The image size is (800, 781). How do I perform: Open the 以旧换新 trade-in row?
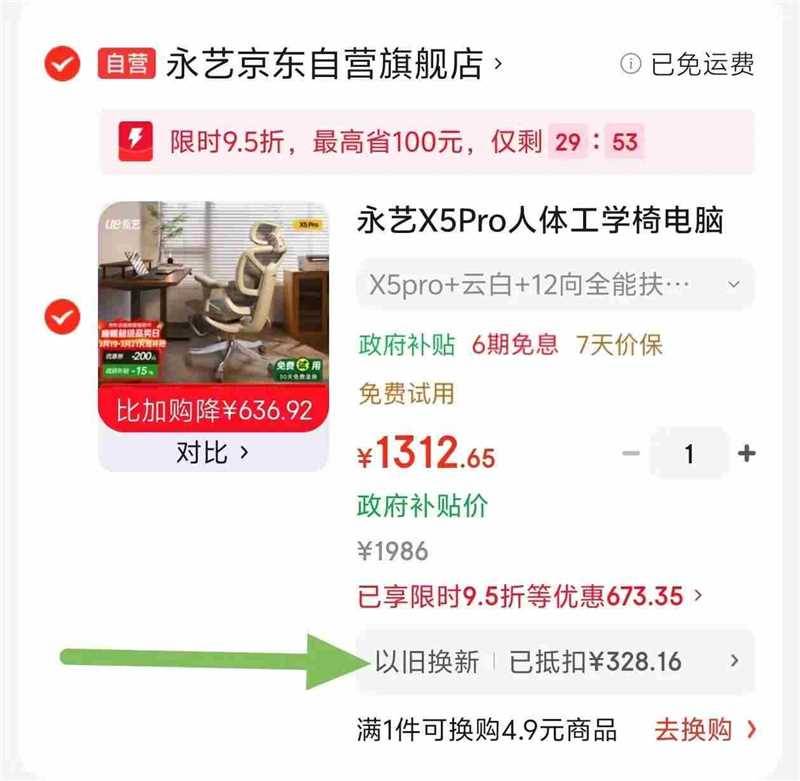555,661
